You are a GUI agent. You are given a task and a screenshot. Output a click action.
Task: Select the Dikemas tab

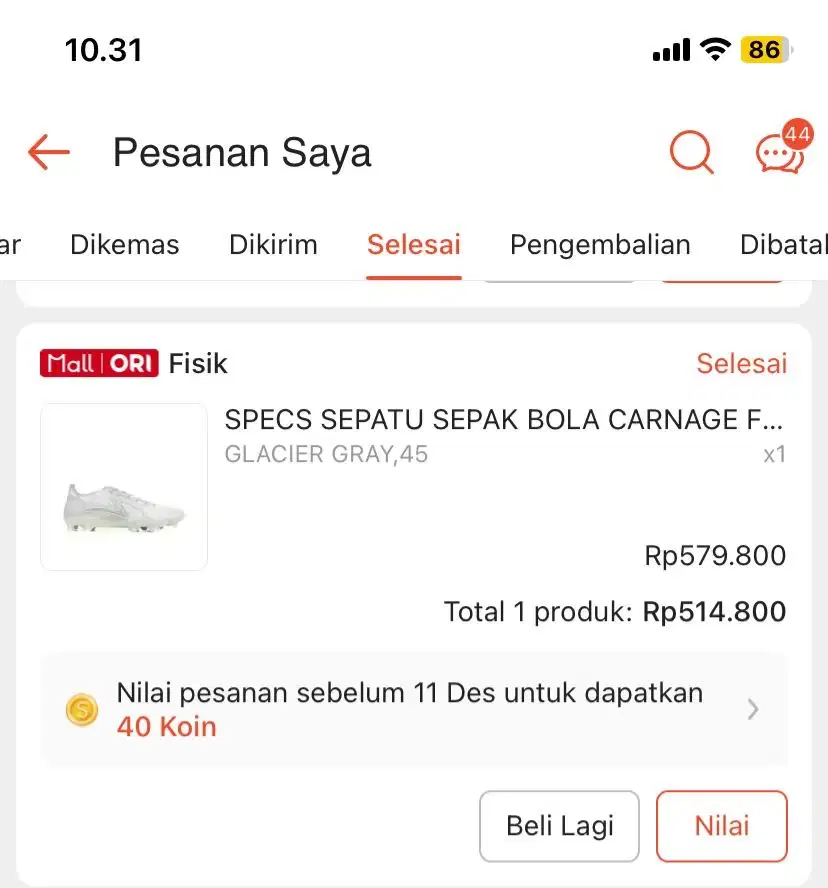(x=124, y=245)
